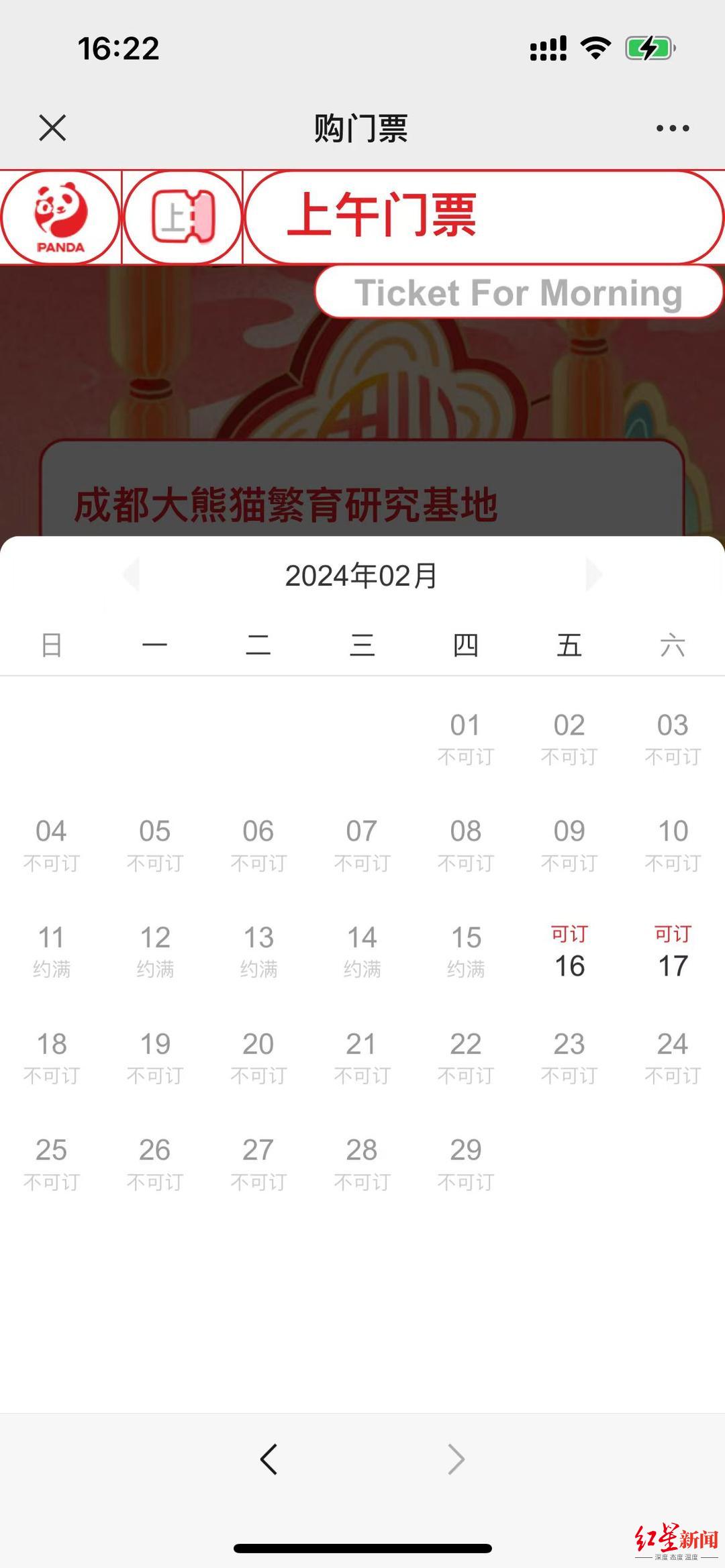Screen dimensions: 725x1568
Task: Navigate back with browser back arrow
Action: pos(269,1459)
